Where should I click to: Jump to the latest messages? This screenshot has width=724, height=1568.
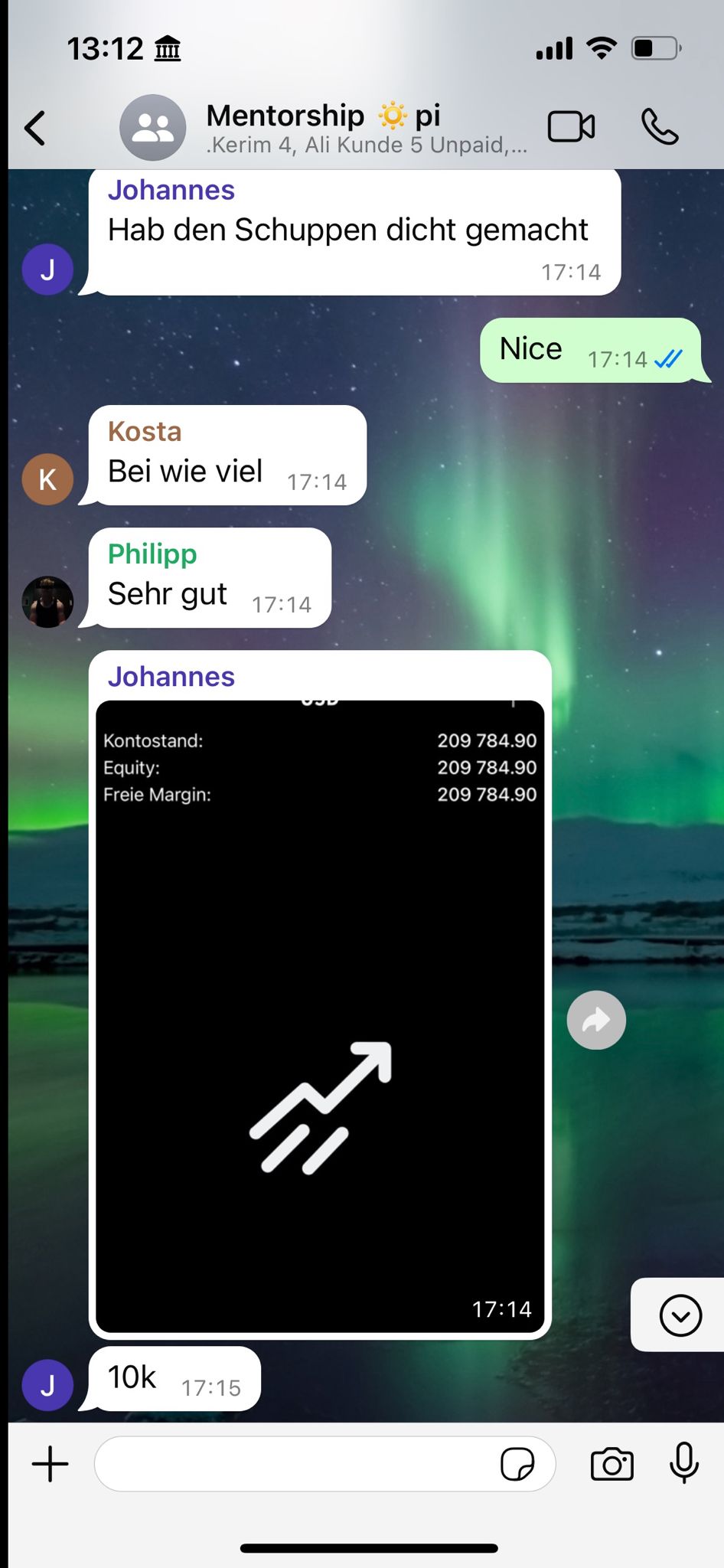click(680, 1315)
